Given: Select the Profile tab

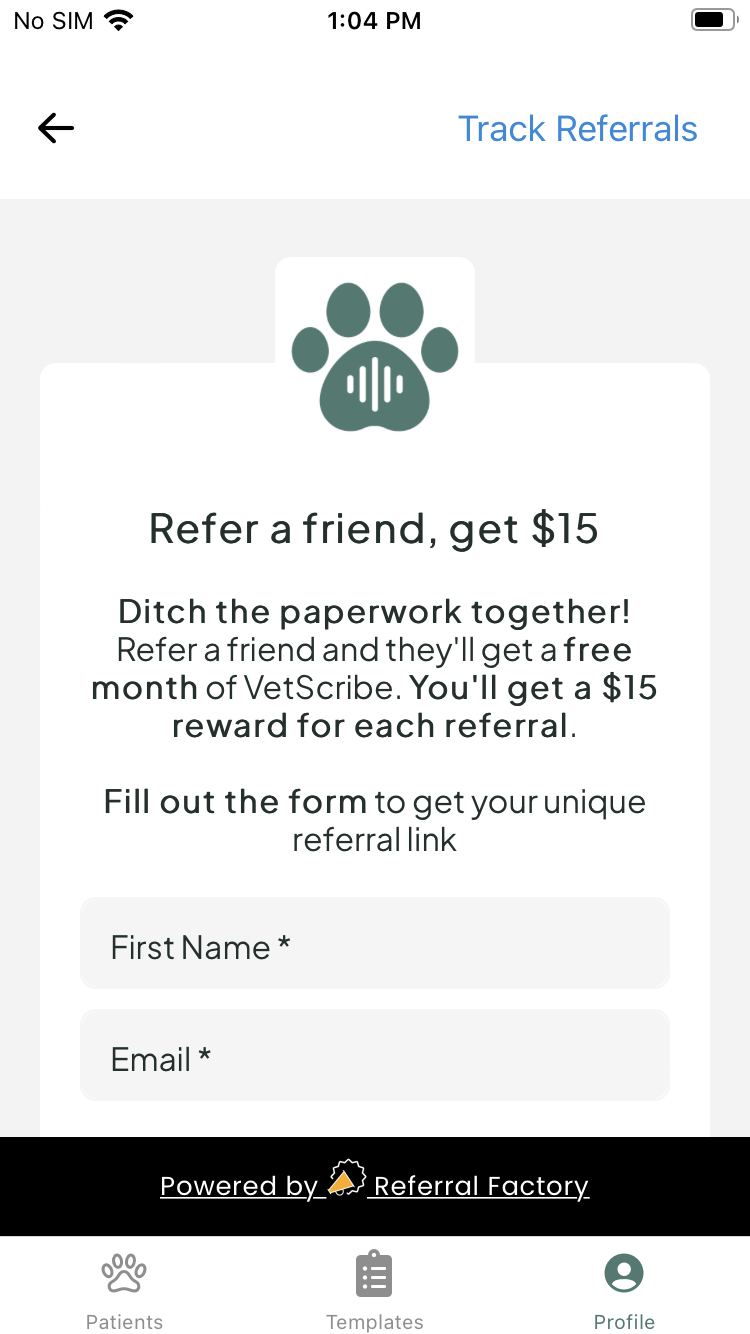Looking at the screenshot, I should pyautogui.click(x=624, y=1291).
